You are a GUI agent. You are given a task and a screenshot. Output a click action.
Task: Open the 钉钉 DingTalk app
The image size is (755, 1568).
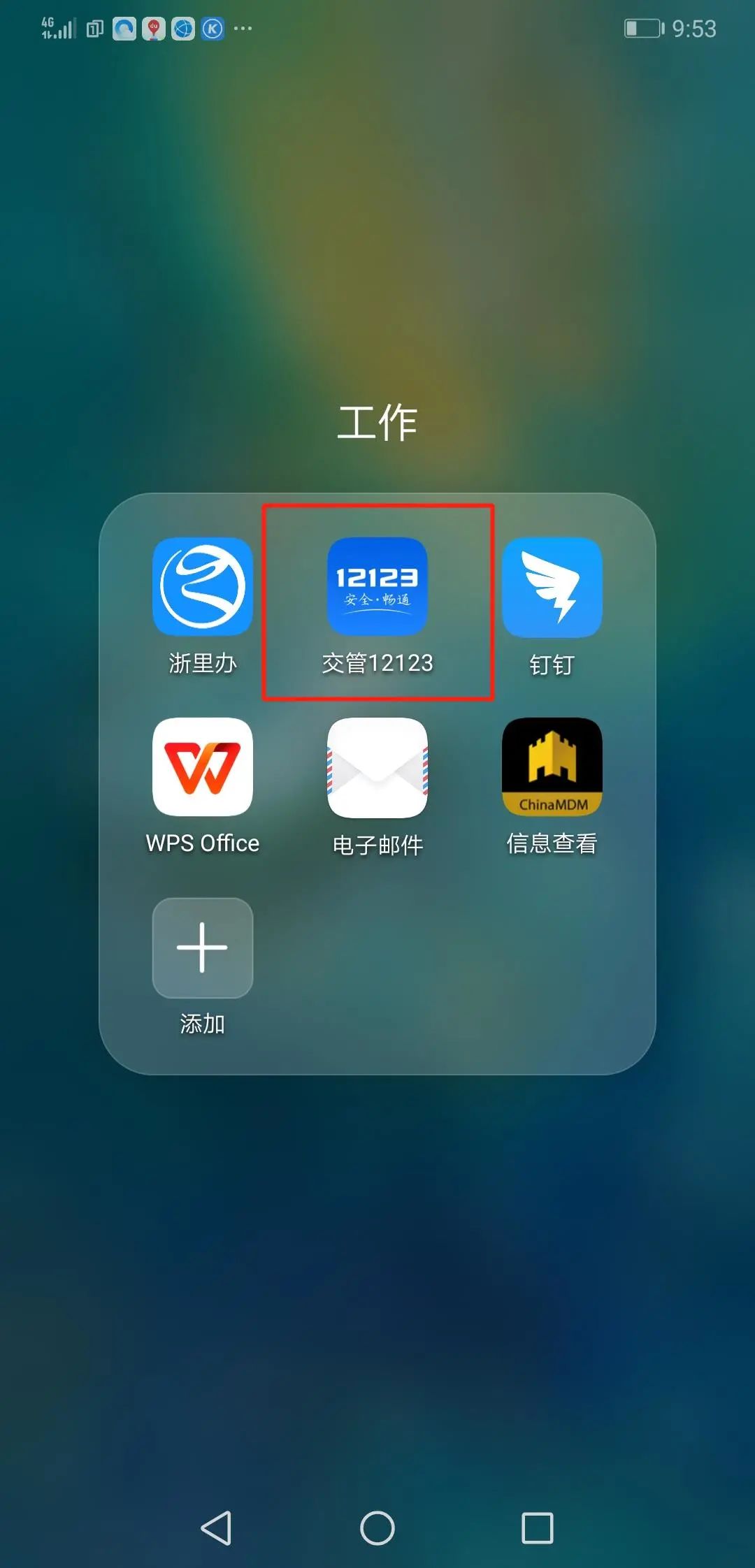pyautogui.click(x=552, y=587)
